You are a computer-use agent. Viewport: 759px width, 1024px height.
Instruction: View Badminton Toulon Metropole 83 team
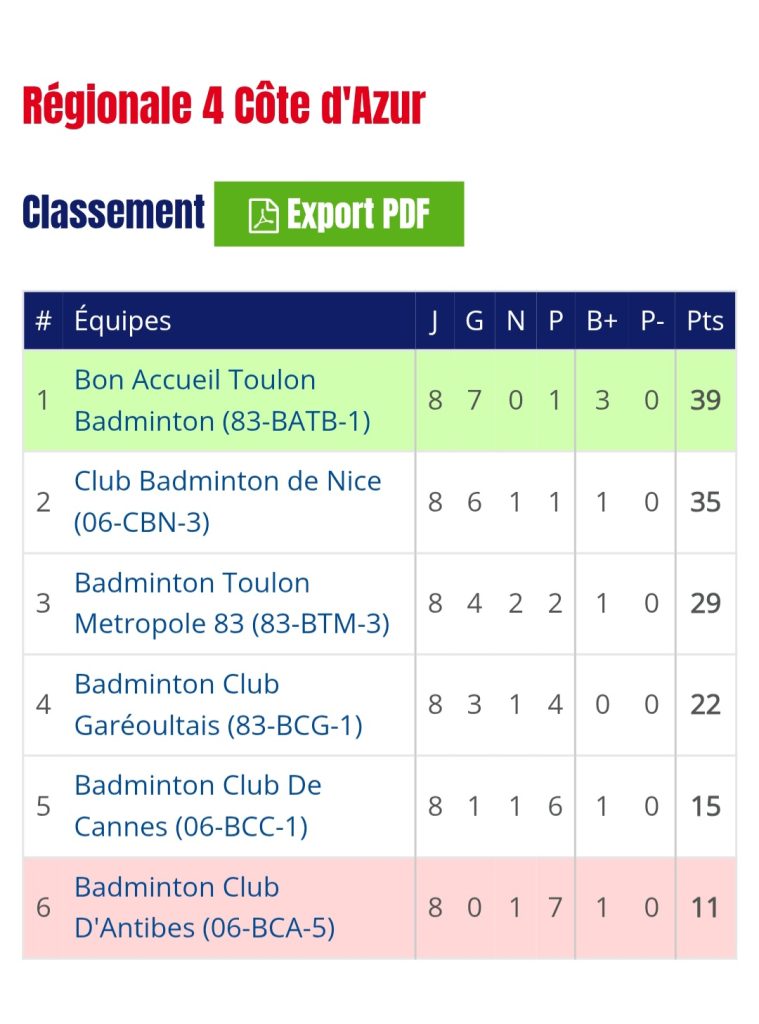[x=231, y=603]
